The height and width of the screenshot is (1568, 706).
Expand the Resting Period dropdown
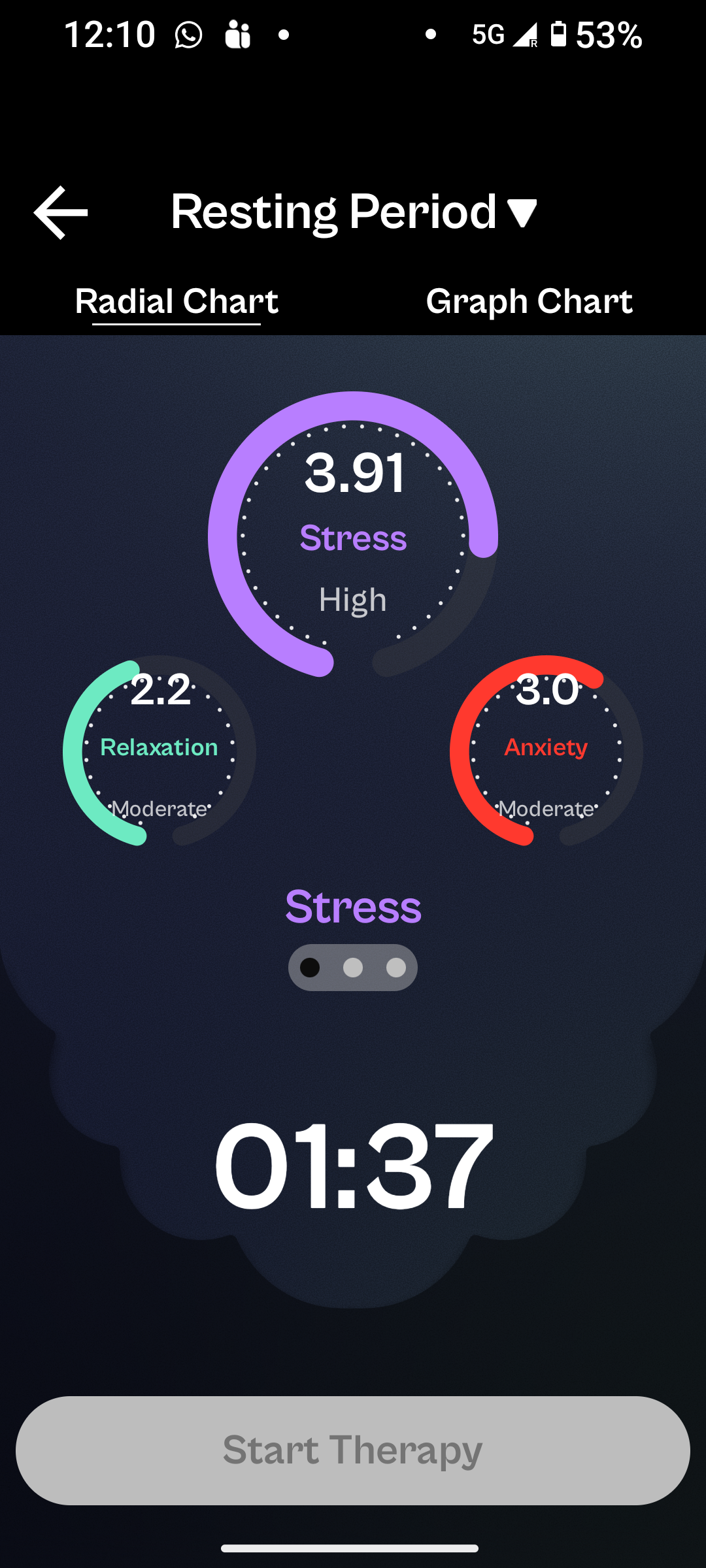[x=354, y=212]
